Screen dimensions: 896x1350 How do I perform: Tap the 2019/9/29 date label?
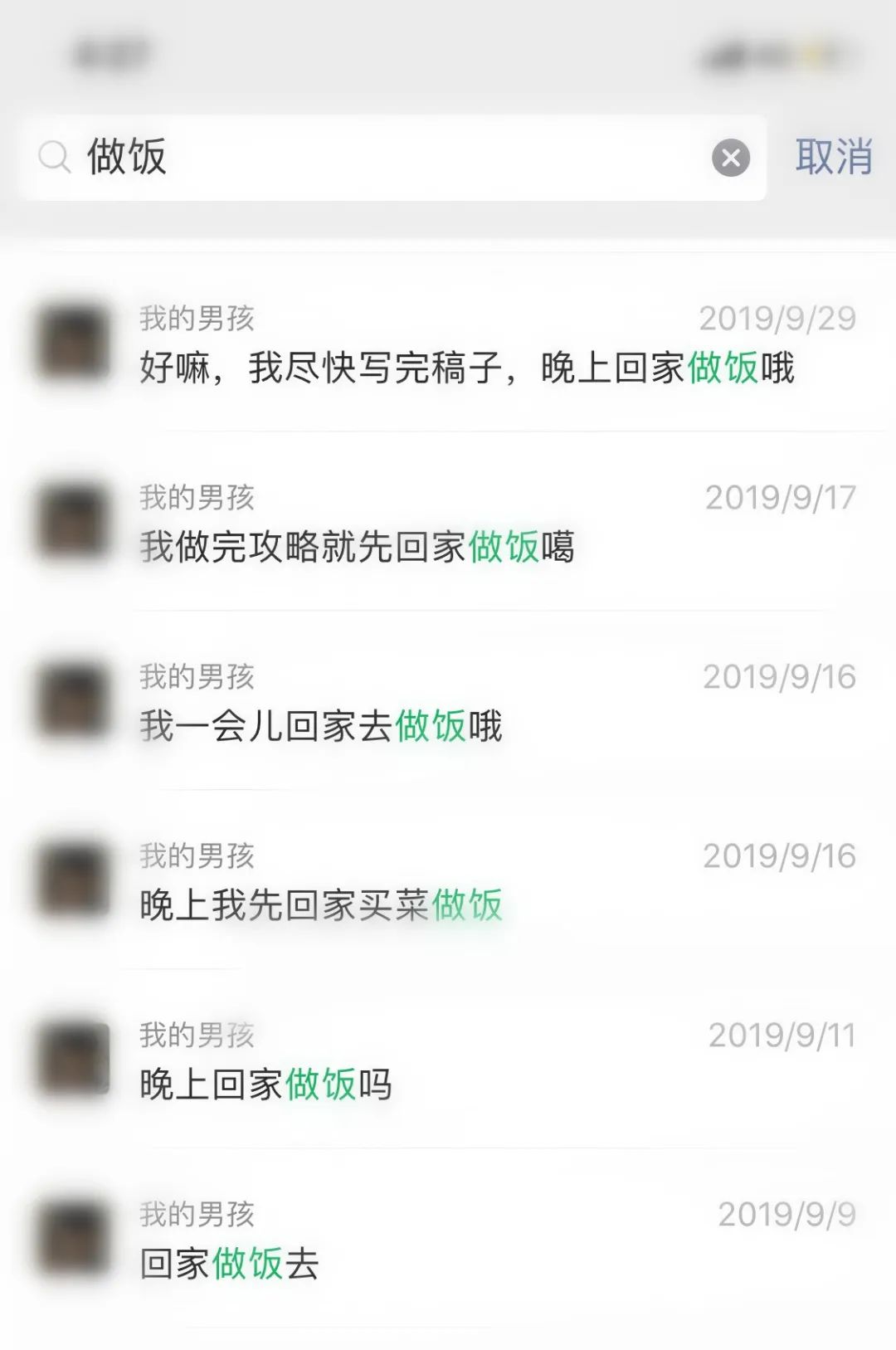click(x=777, y=317)
